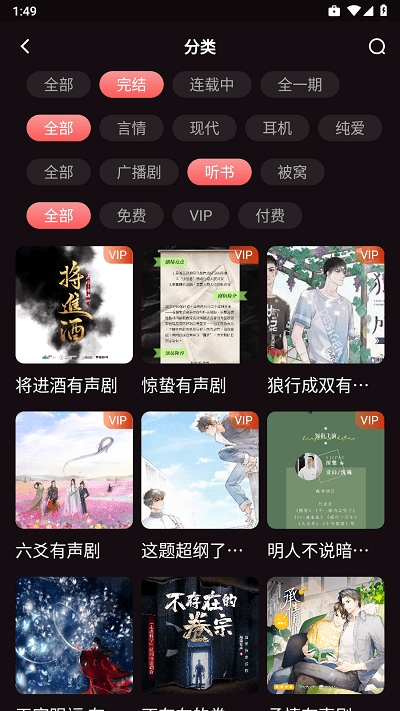Switch type filter to 广播剧
The width and height of the screenshot is (400, 711).
click(139, 172)
